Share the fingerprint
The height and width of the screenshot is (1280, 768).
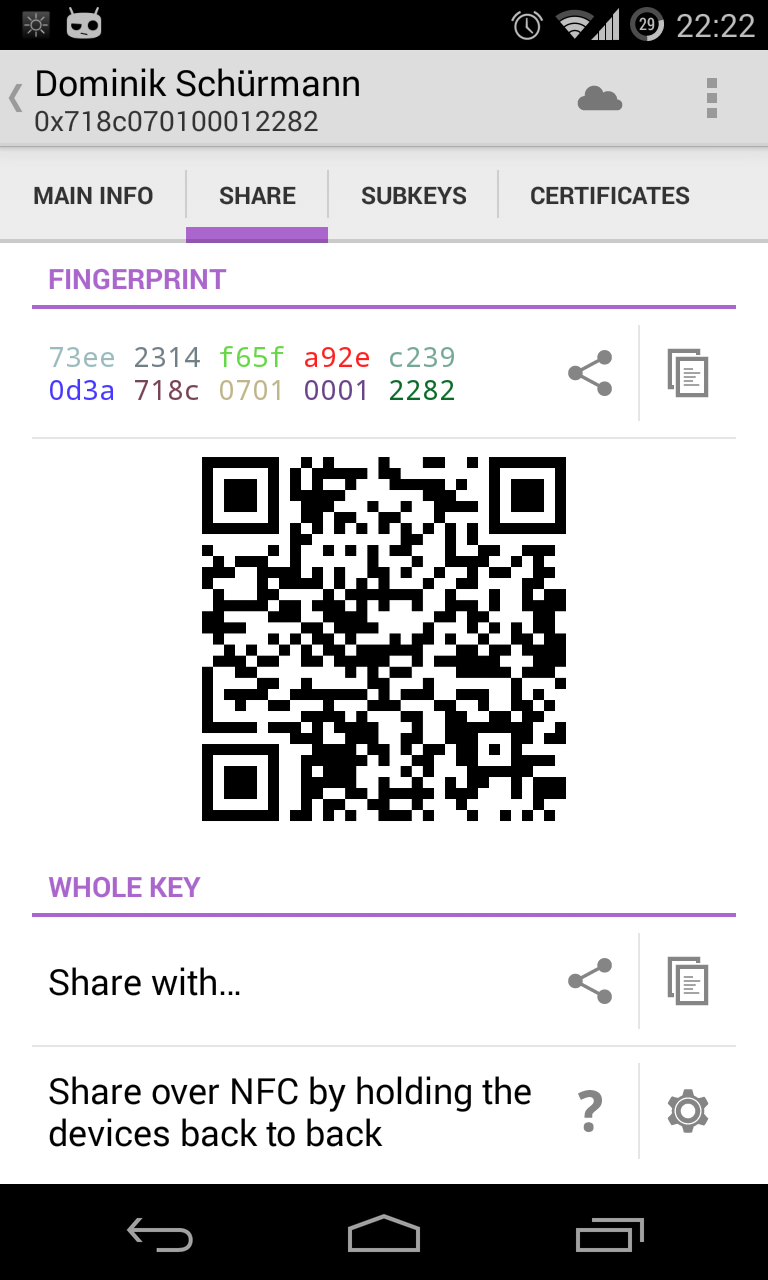(590, 373)
